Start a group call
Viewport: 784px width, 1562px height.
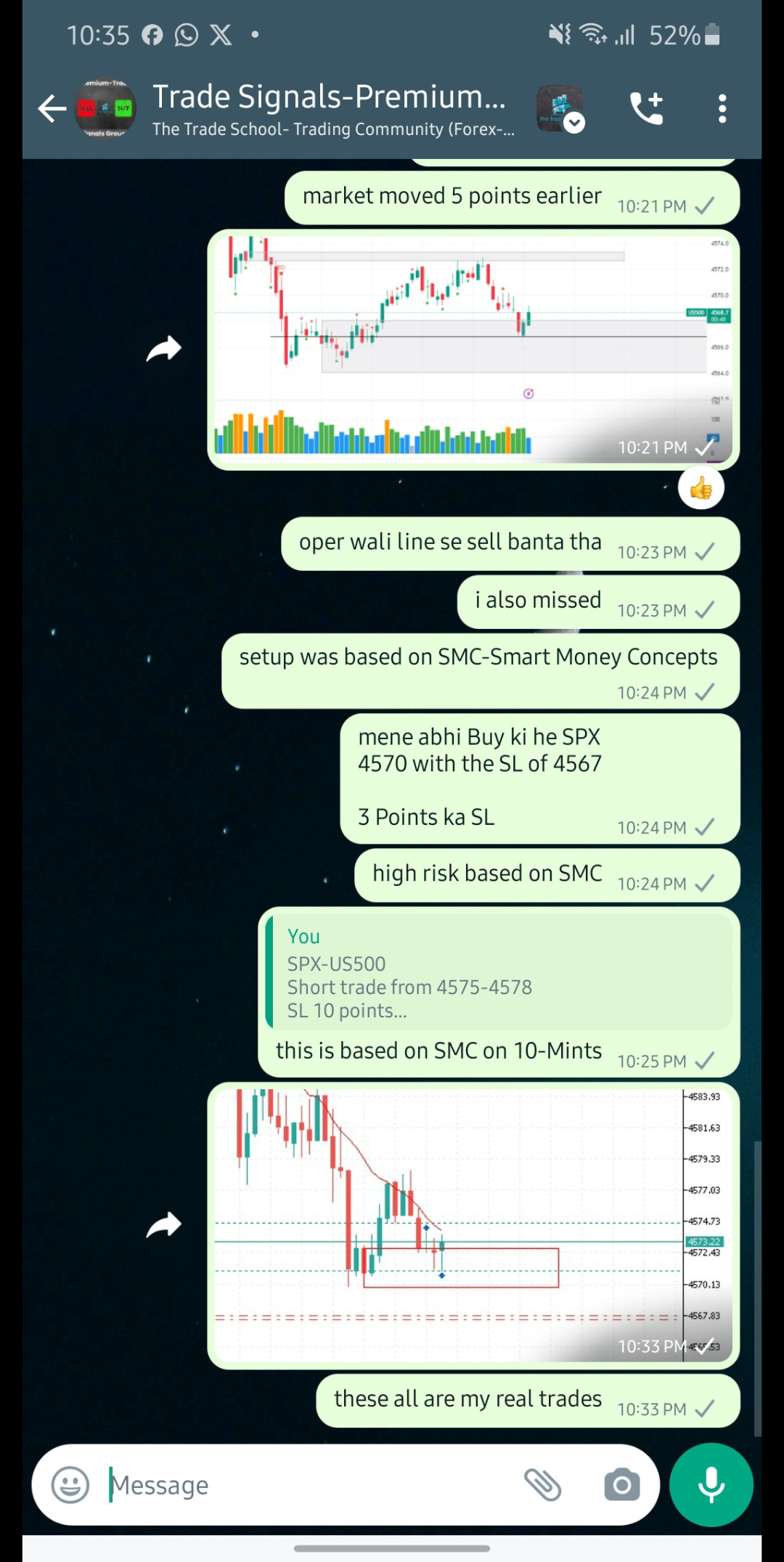[x=646, y=109]
